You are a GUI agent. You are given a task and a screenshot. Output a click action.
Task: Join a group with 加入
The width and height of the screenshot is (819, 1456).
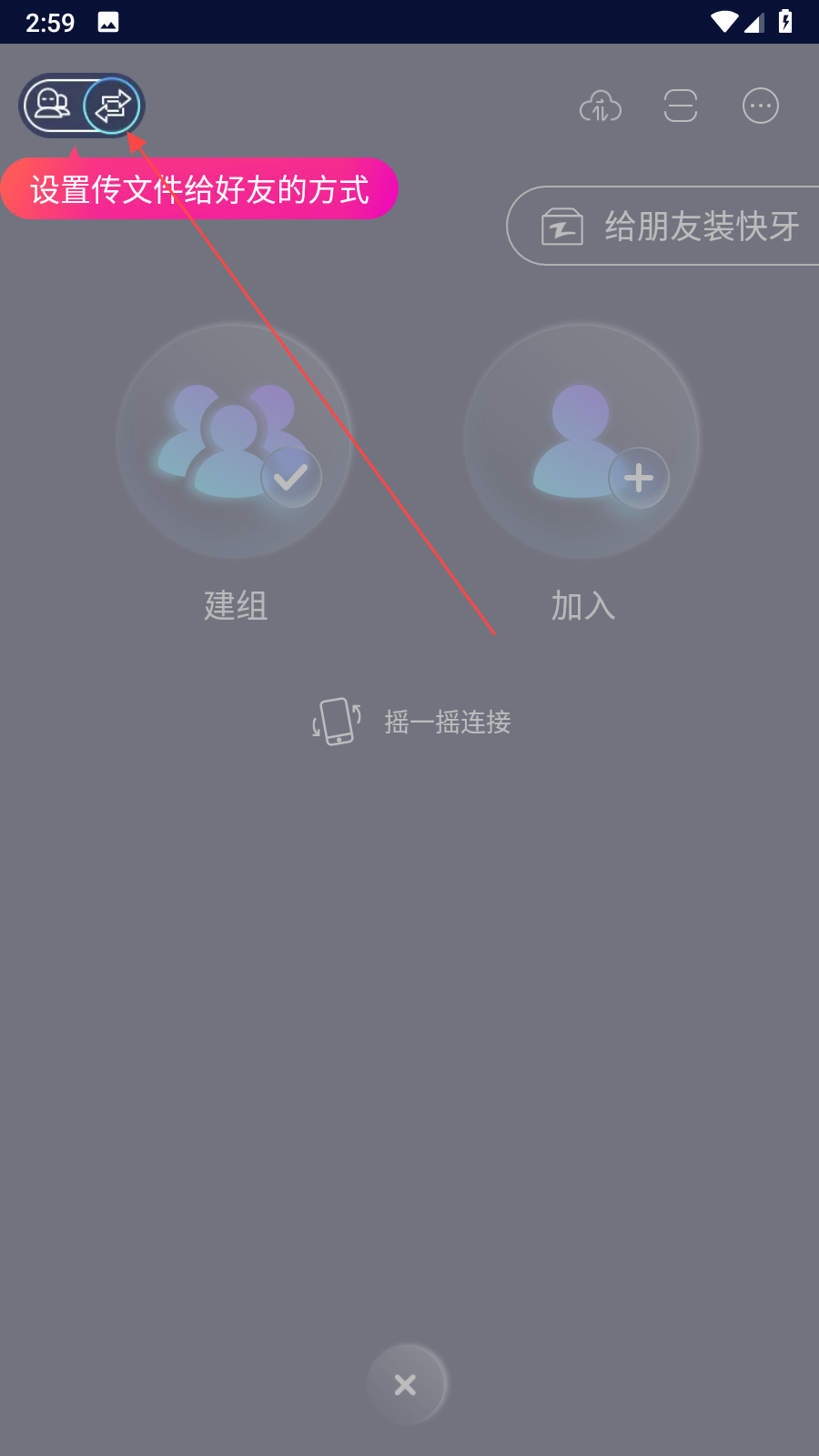click(x=582, y=442)
